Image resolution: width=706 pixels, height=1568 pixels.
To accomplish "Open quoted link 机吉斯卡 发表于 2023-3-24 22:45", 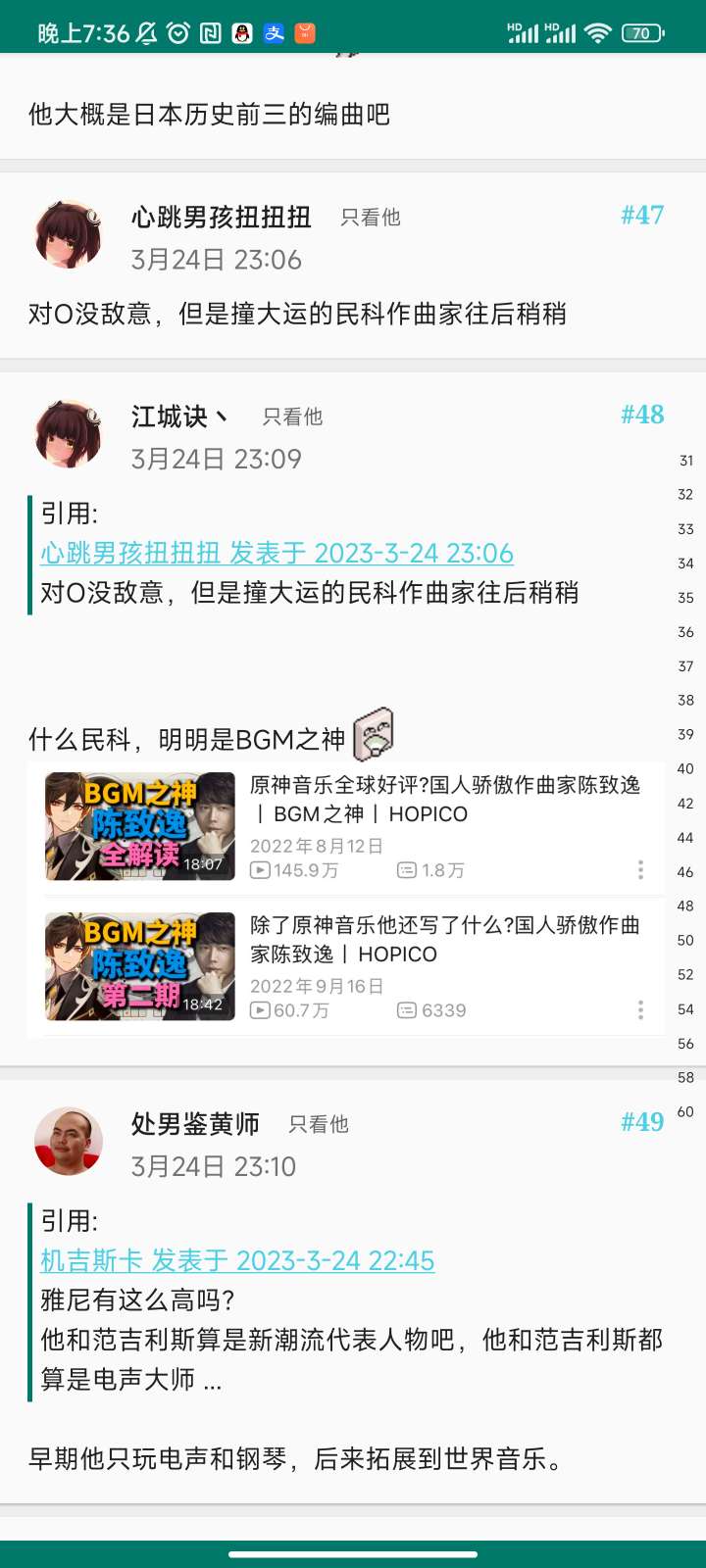I will pos(237,1260).
